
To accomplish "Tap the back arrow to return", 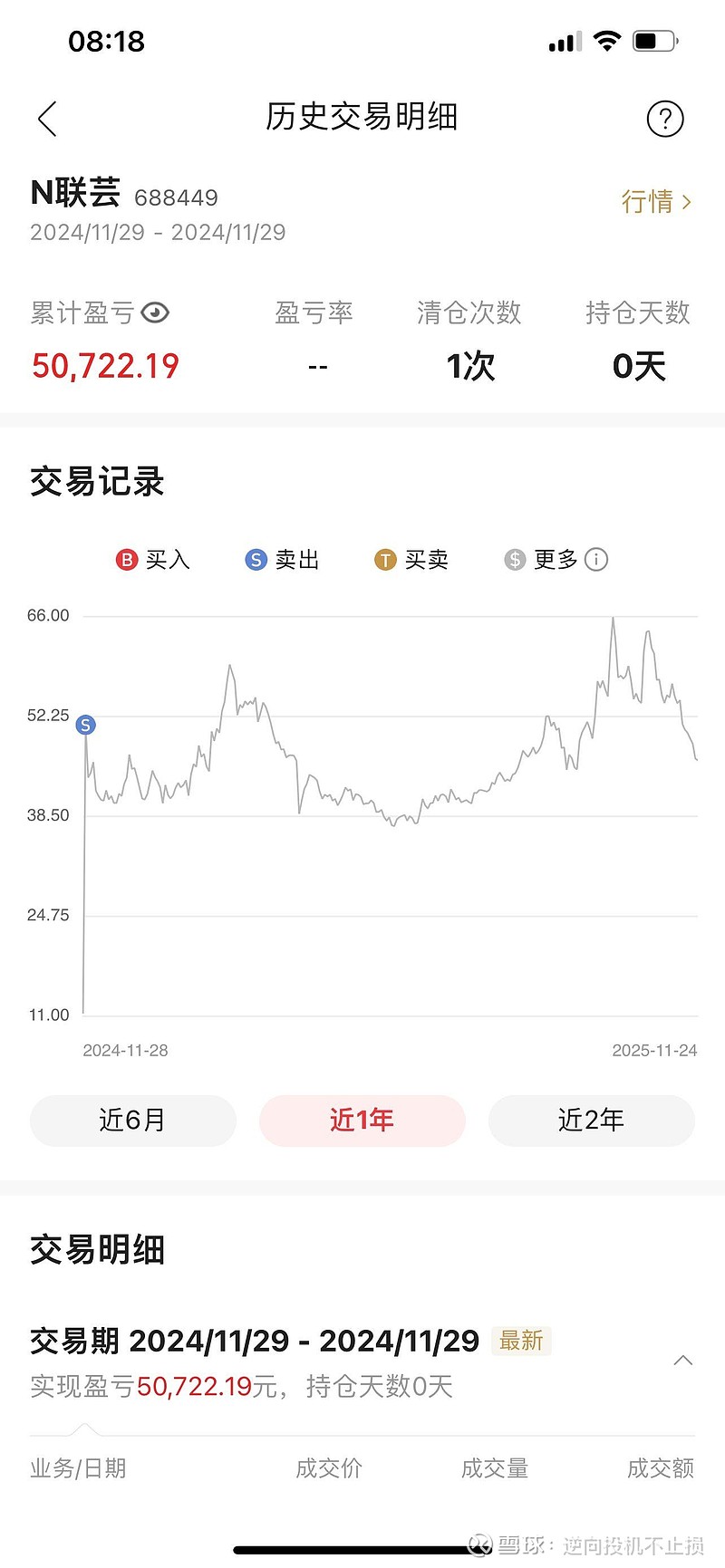I will [46, 119].
